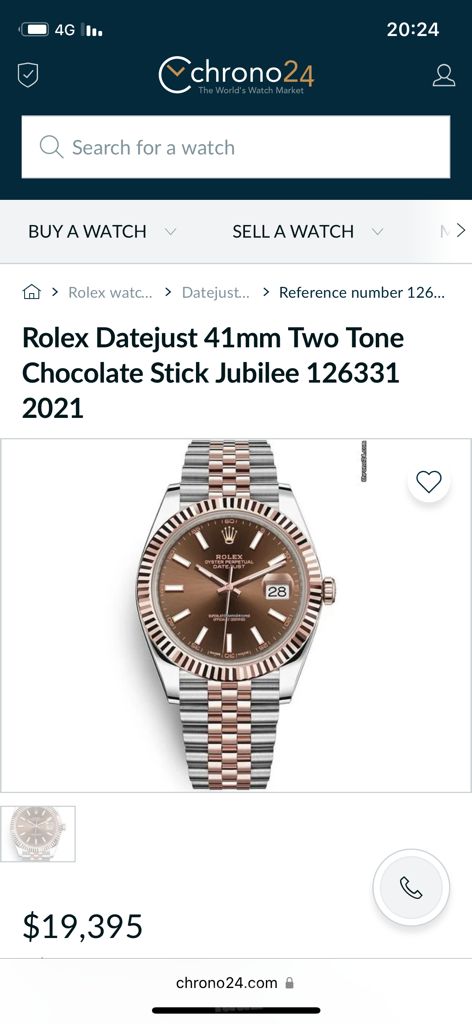This screenshot has height=1024, width=472.
Task: Open the user account icon
Action: coord(444,75)
